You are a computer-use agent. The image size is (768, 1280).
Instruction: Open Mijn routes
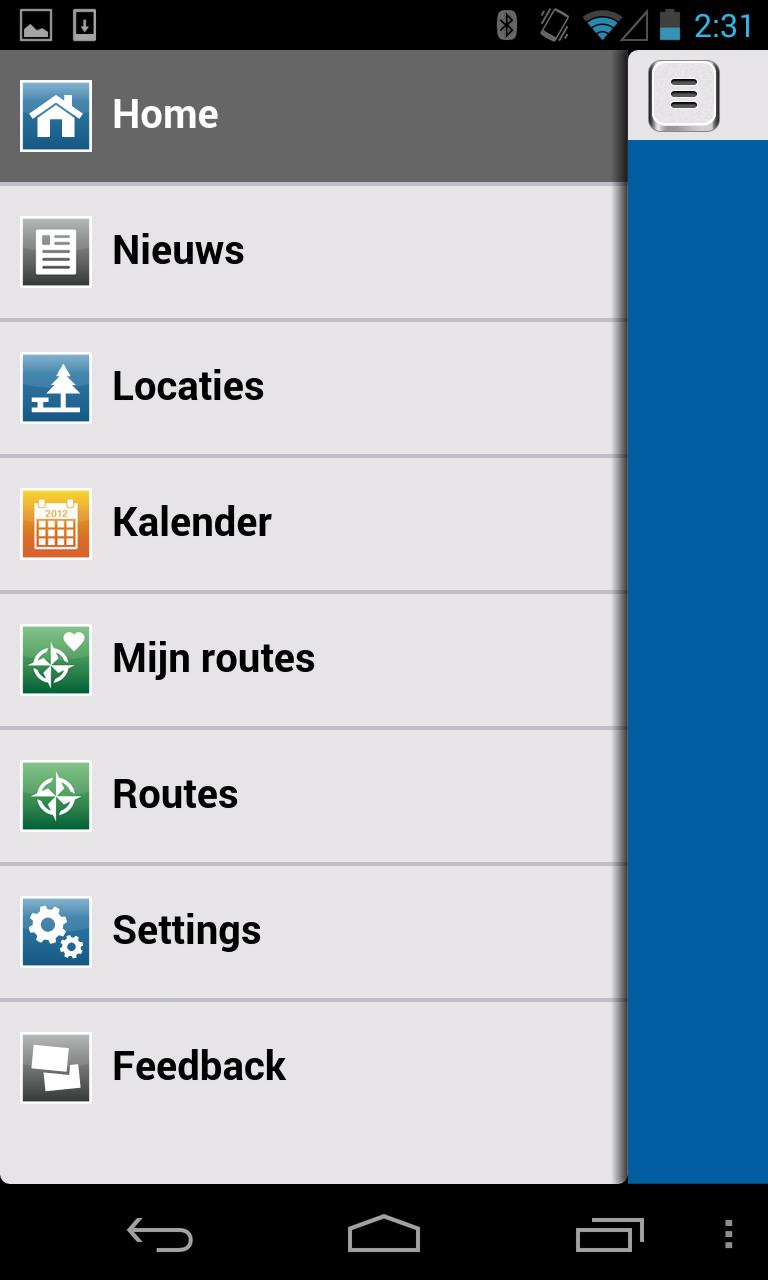312,659
